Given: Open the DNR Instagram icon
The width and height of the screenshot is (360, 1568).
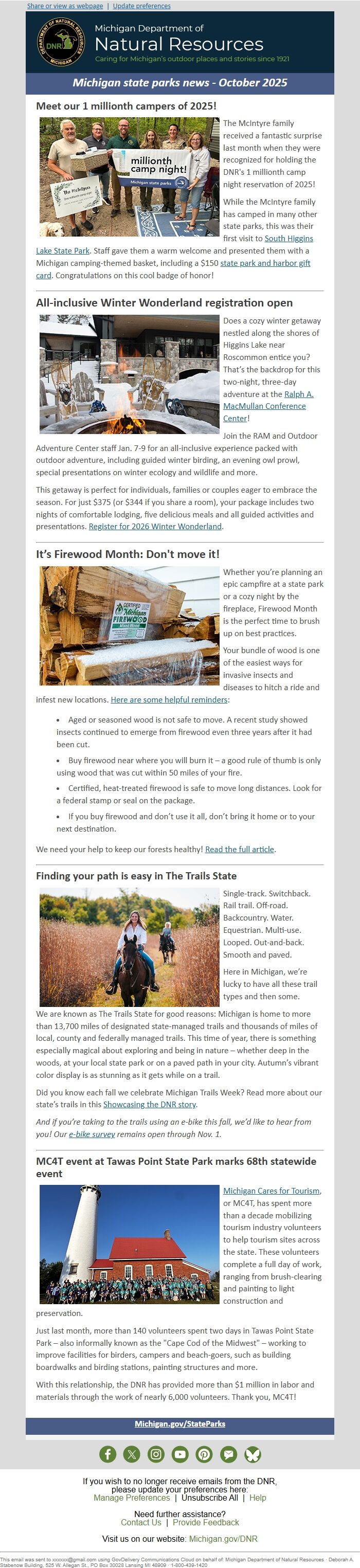Looking at the screenshot, I should (x=156, y=1454).
